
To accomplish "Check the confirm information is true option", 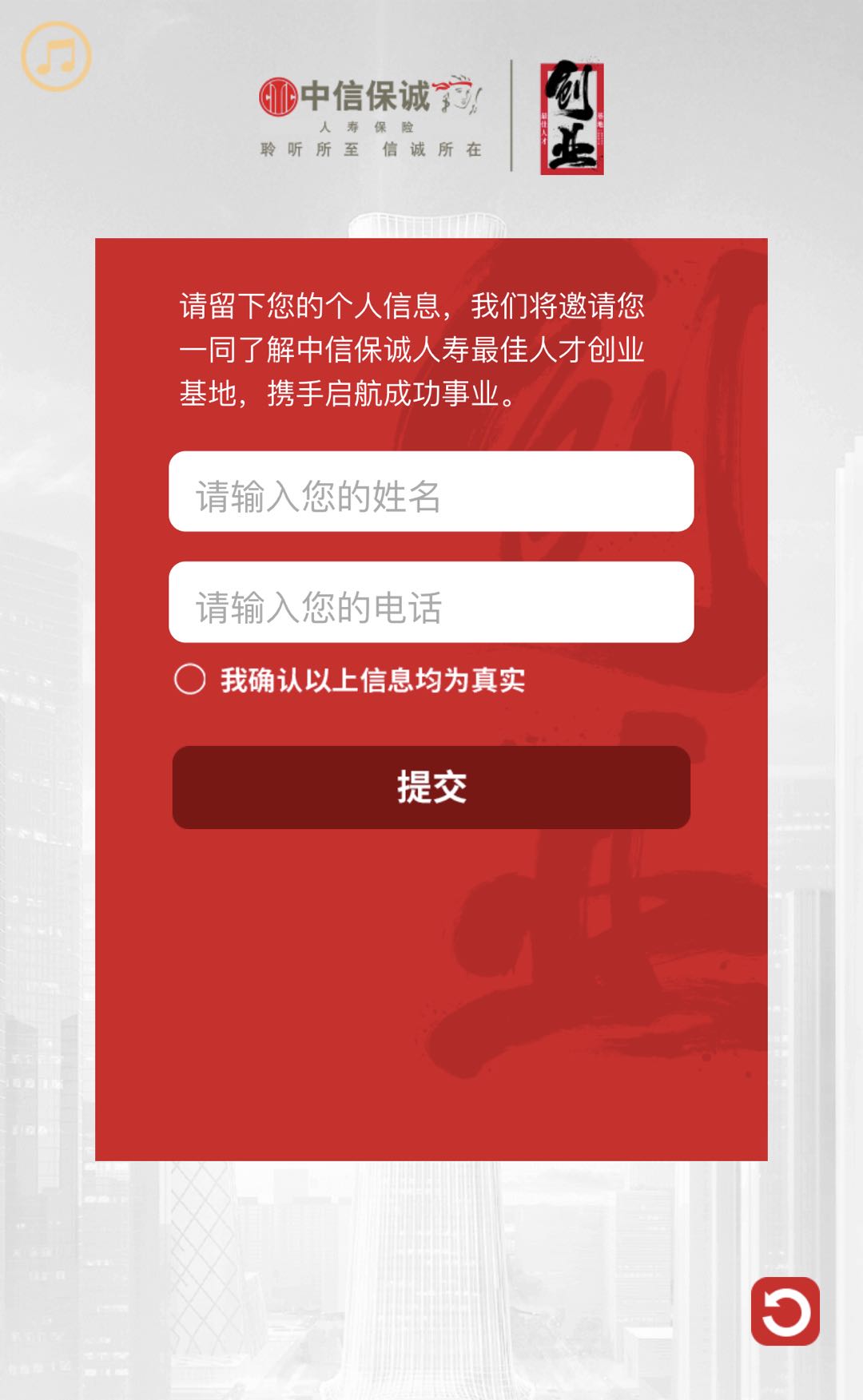I will click(x=190, y=680).
